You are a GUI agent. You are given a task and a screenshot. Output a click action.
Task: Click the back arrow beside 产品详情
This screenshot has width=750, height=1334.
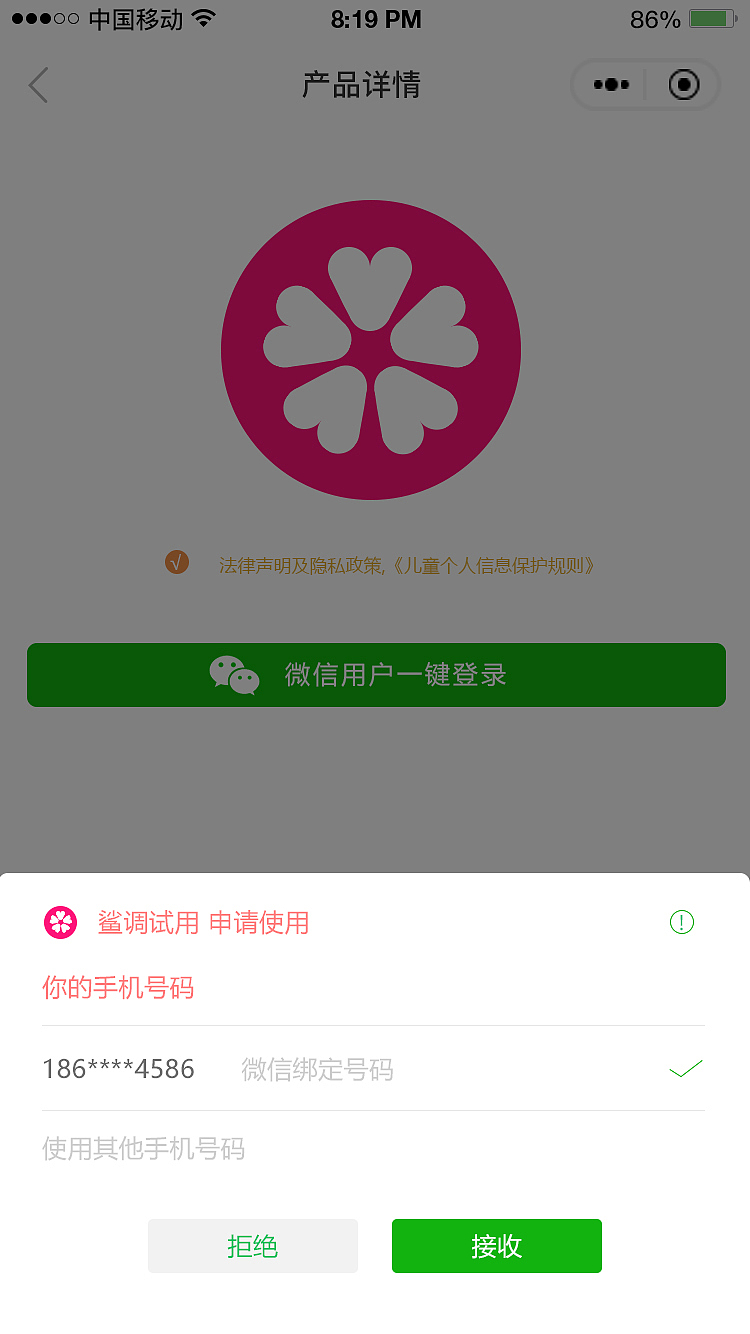pyautogui.click(x=38, y=85)
